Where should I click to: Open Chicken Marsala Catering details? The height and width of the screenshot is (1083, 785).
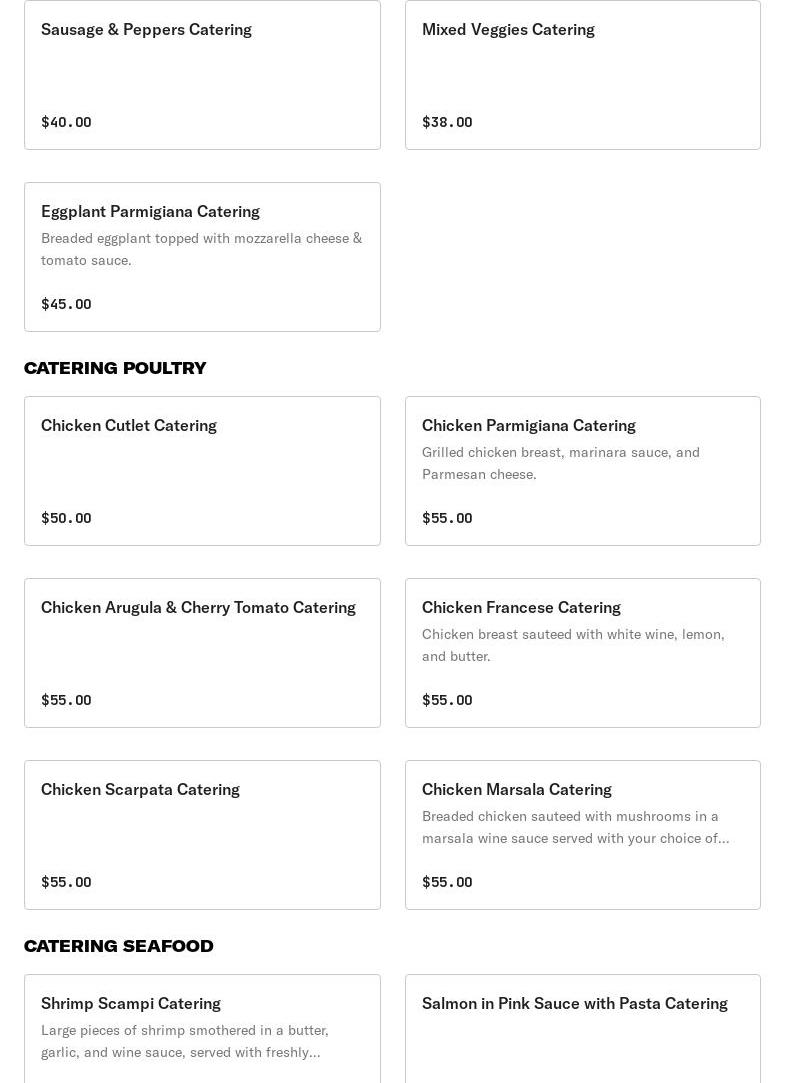click(x=582, y=835)
